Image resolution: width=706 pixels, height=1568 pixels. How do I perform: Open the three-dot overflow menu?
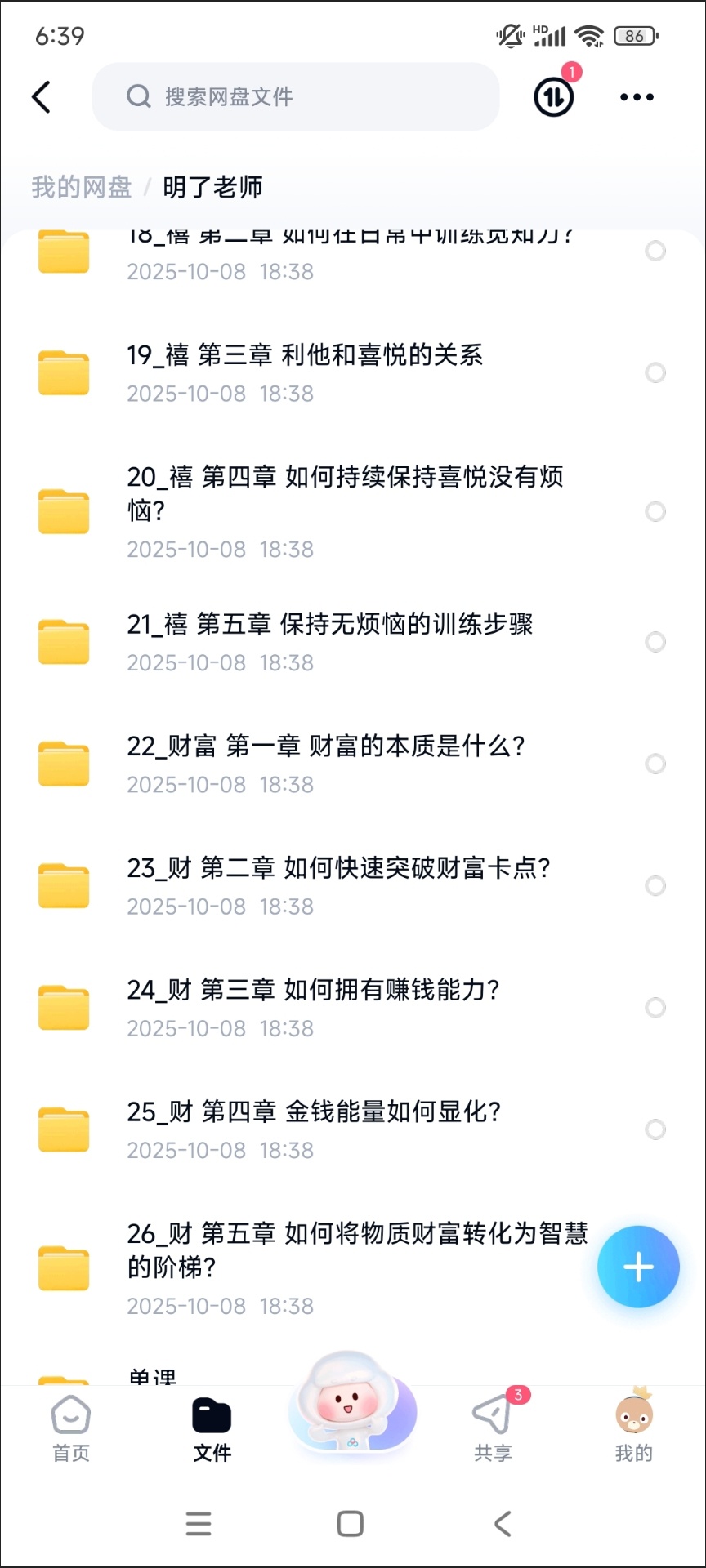(637, 97)
